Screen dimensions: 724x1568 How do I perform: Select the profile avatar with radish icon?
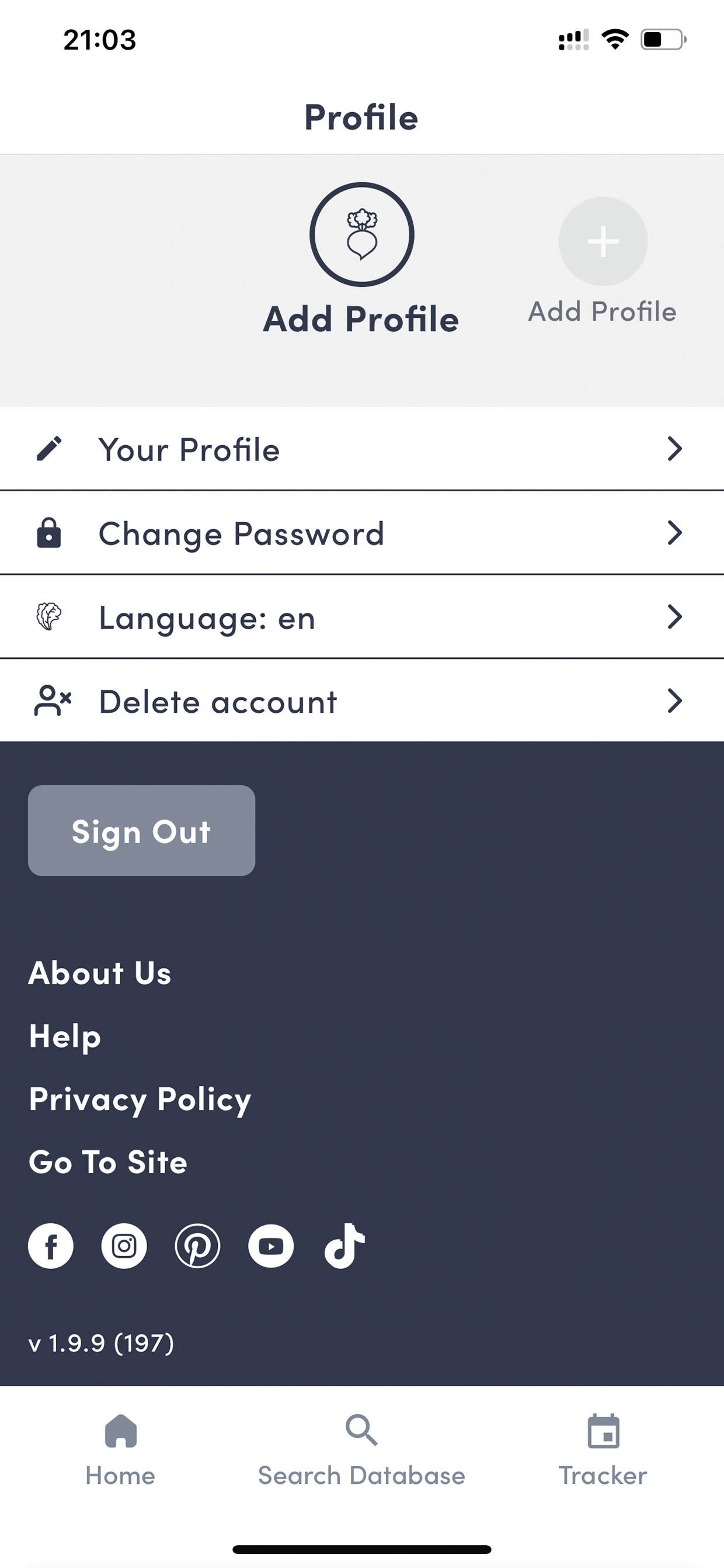tap(362, 234)
